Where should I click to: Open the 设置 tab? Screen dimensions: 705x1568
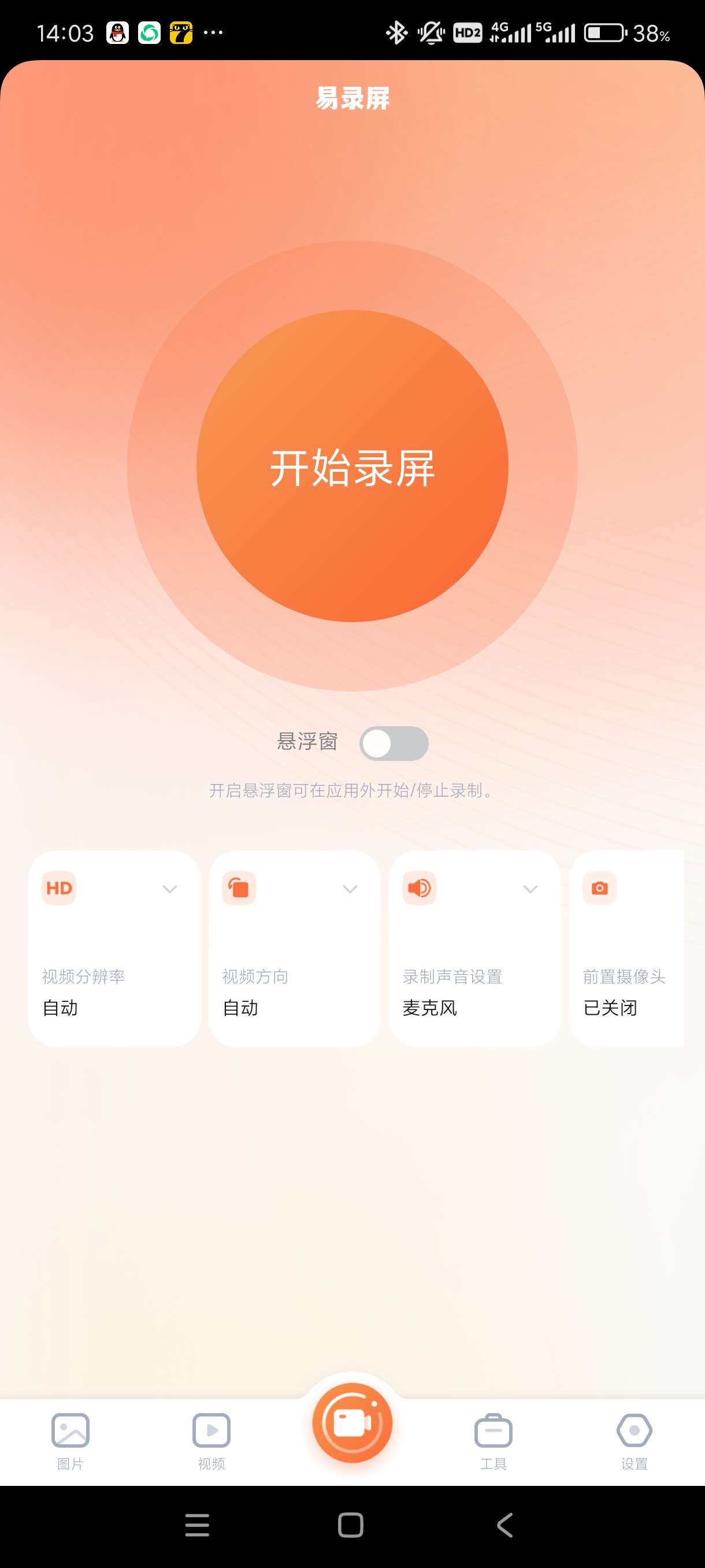click(634, 1440)
